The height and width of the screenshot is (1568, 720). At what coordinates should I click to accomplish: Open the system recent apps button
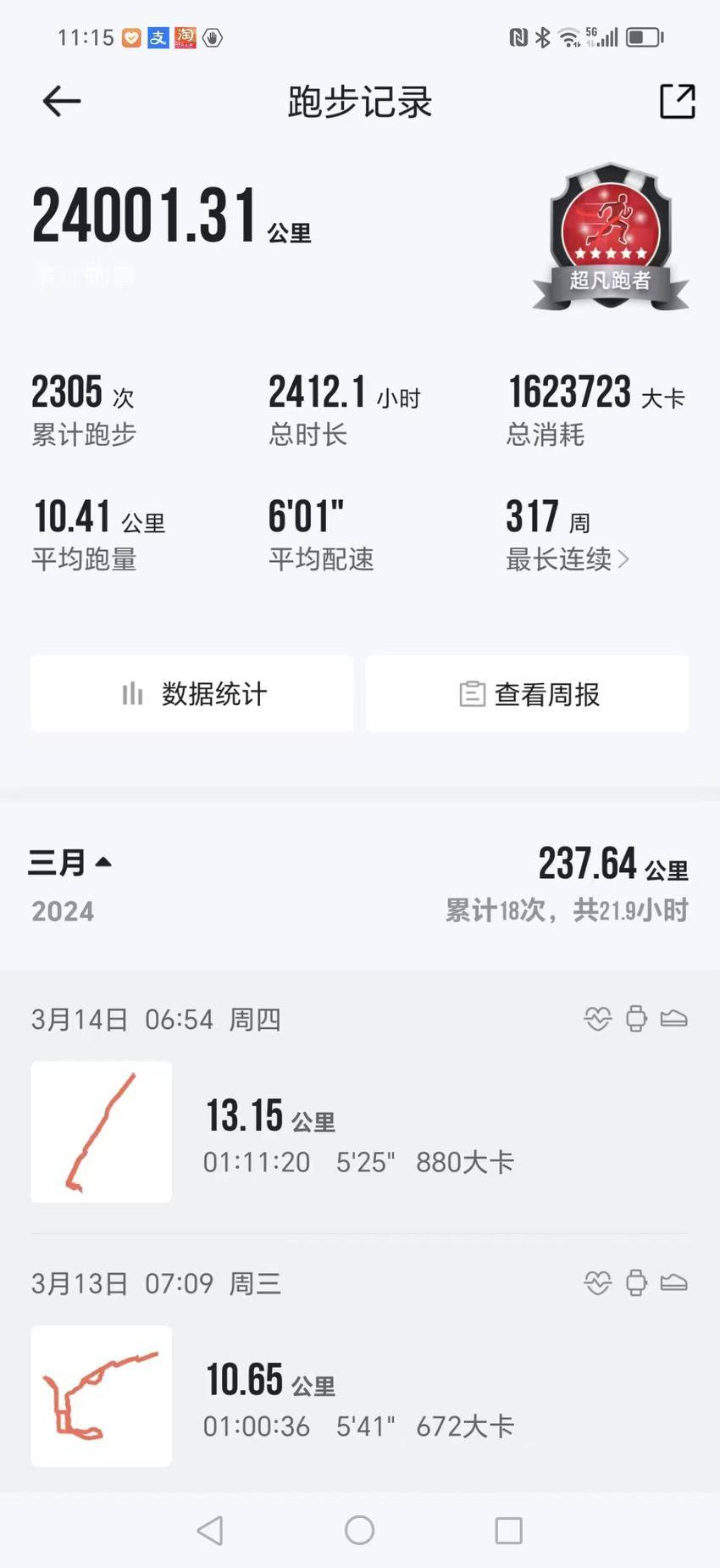[x=508, y=1530]
